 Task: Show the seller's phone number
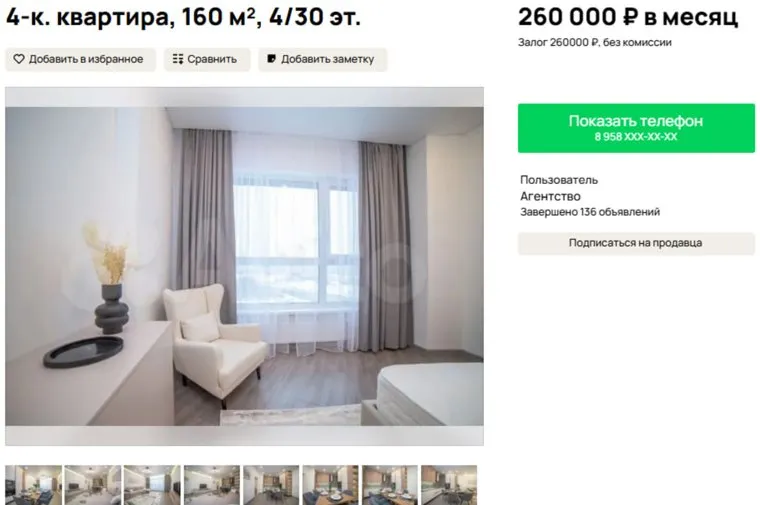click(x=636, y=128)
